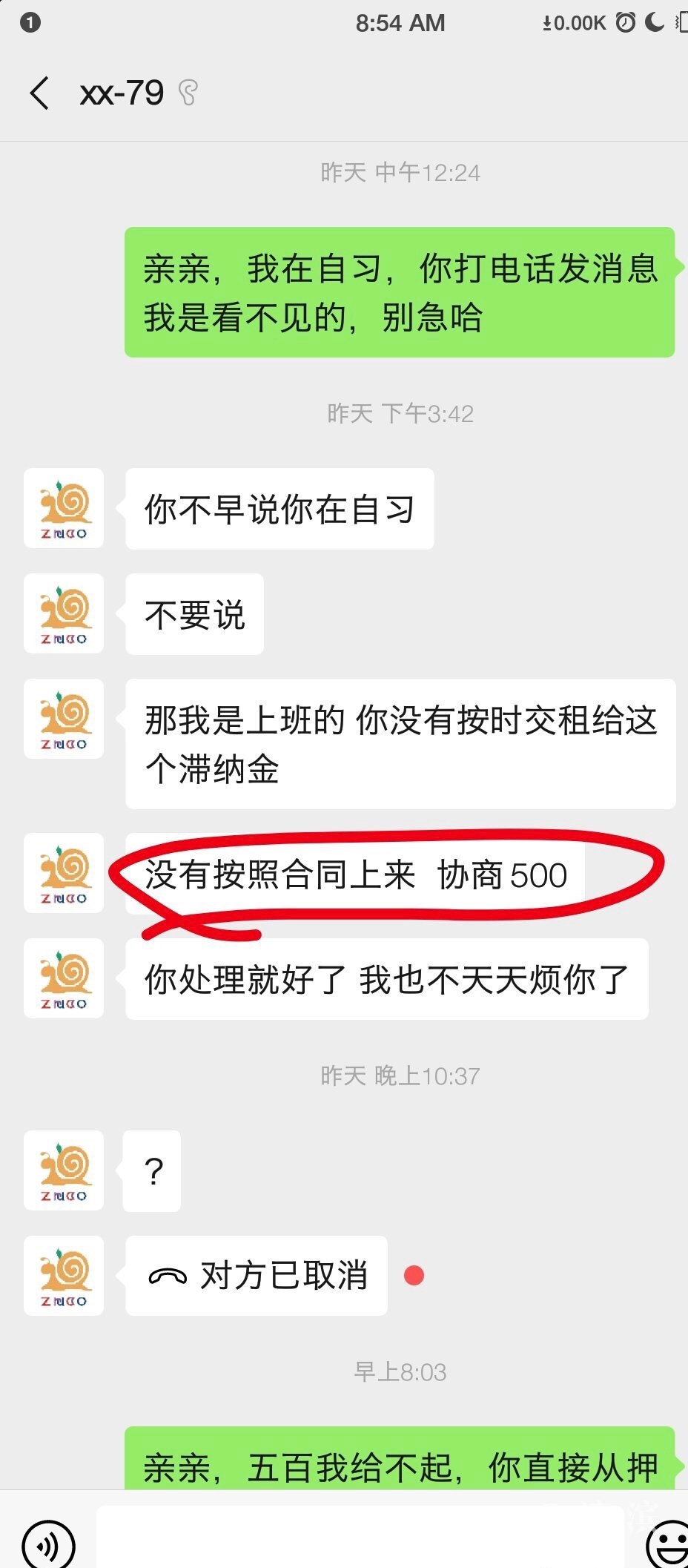This screenshot has height=1568, width=688.
Task: Open the '对方已取消' call record
Action: click(257, 1276)
